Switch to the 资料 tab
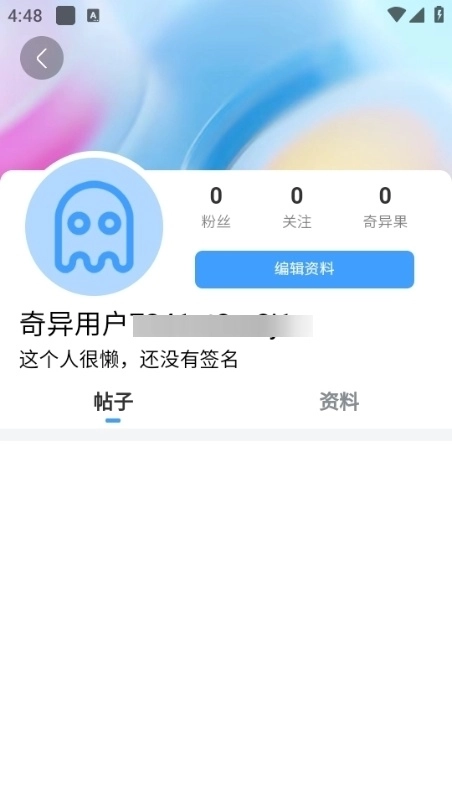The image size is (452, 805). click(x=339, y=401)
